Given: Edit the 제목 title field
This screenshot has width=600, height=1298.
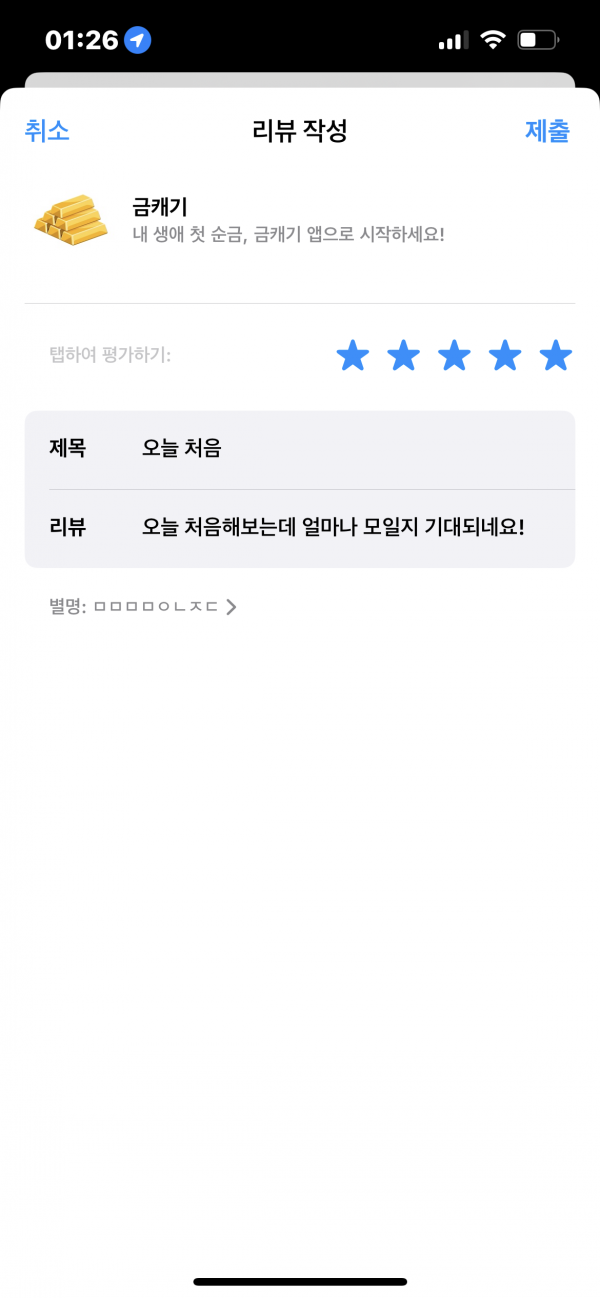Looking at the screenshot, I should pyautogui.click(x=300, y=449).
